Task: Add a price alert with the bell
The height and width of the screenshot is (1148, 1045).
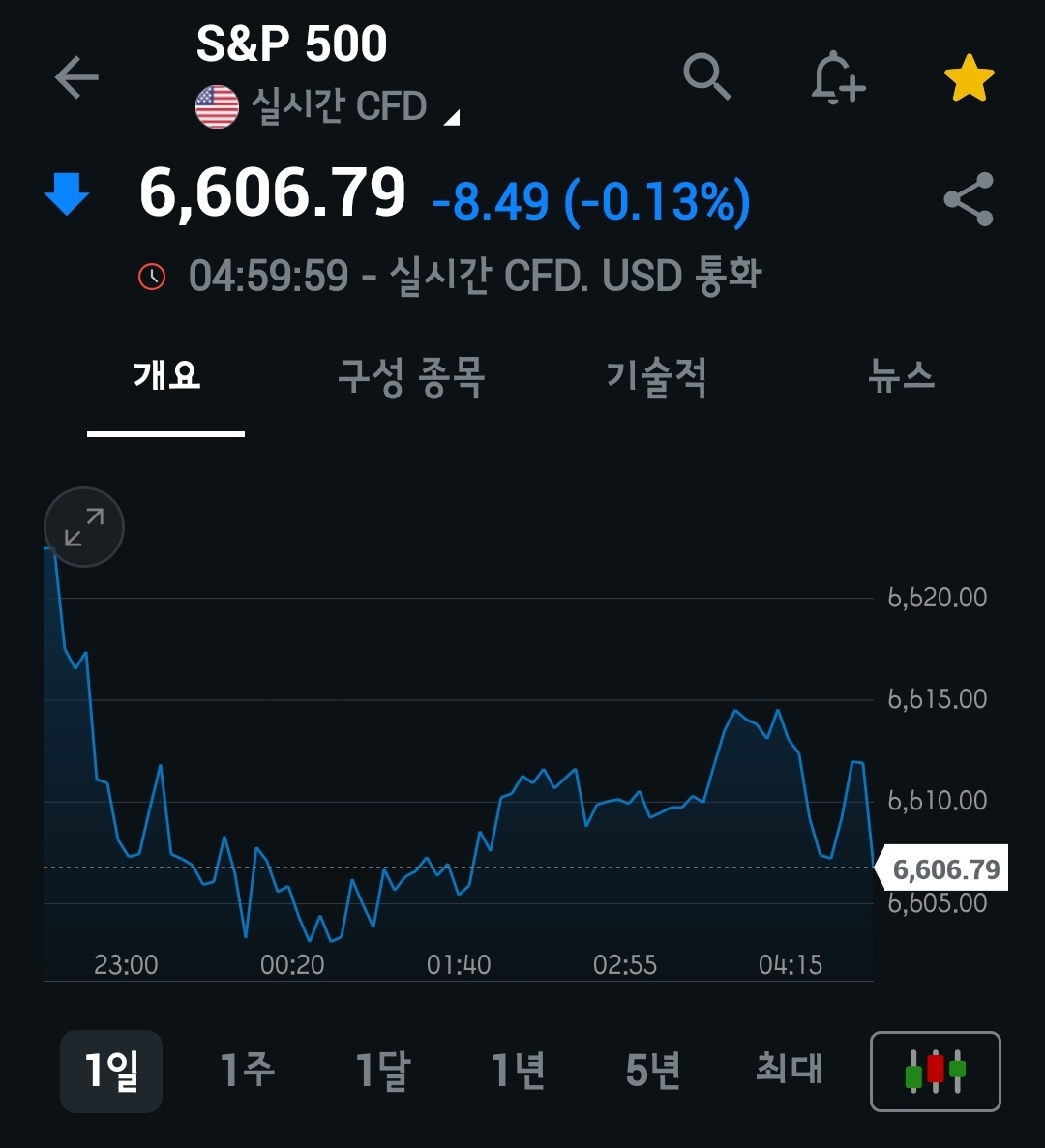Action: [837, 77]
